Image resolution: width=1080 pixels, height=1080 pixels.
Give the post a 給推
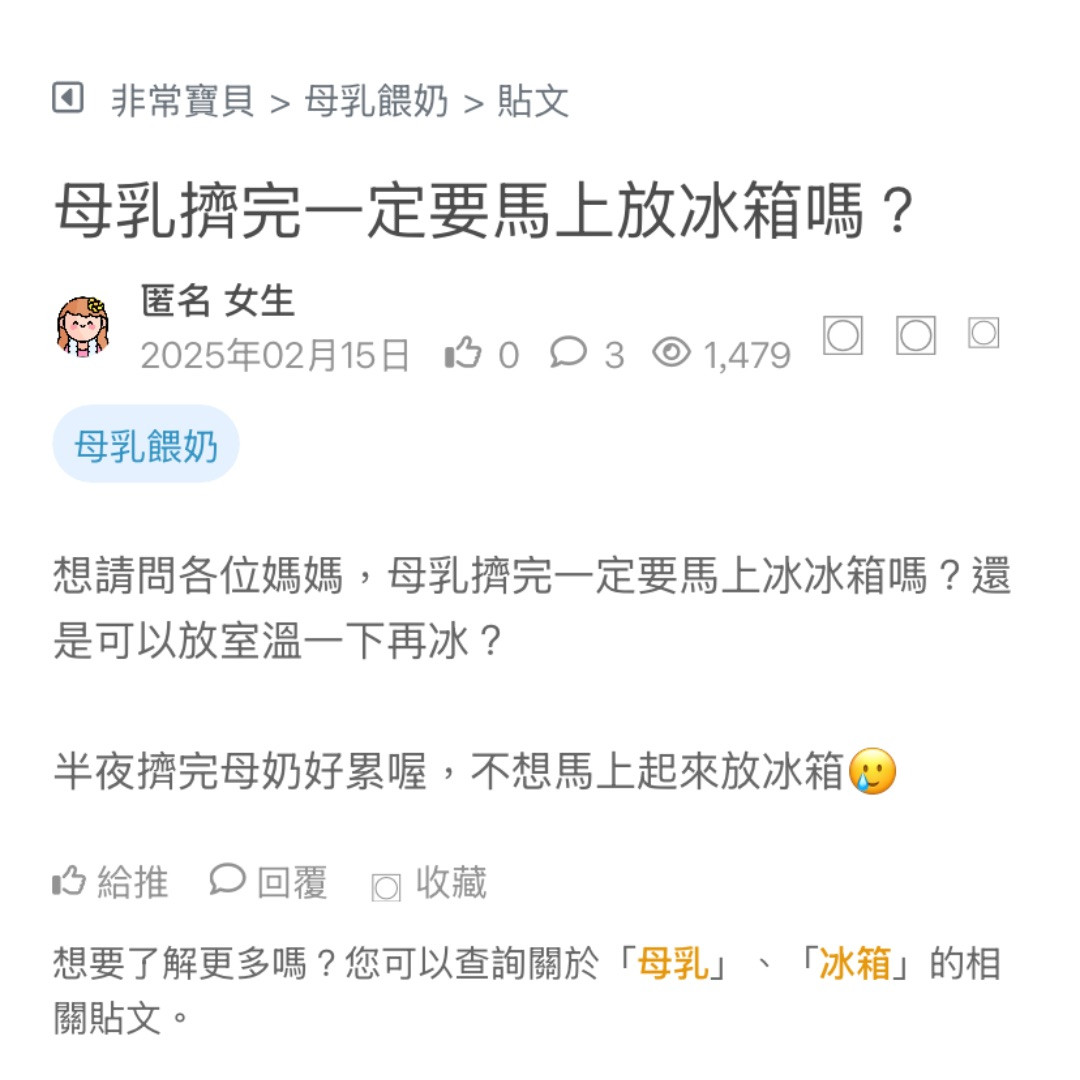(x=110, y=883)
